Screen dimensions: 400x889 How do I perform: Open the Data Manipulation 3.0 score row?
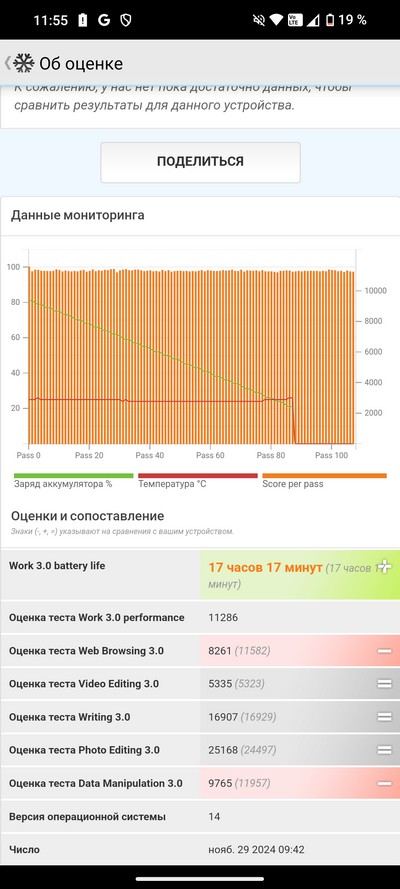point(200,784)
